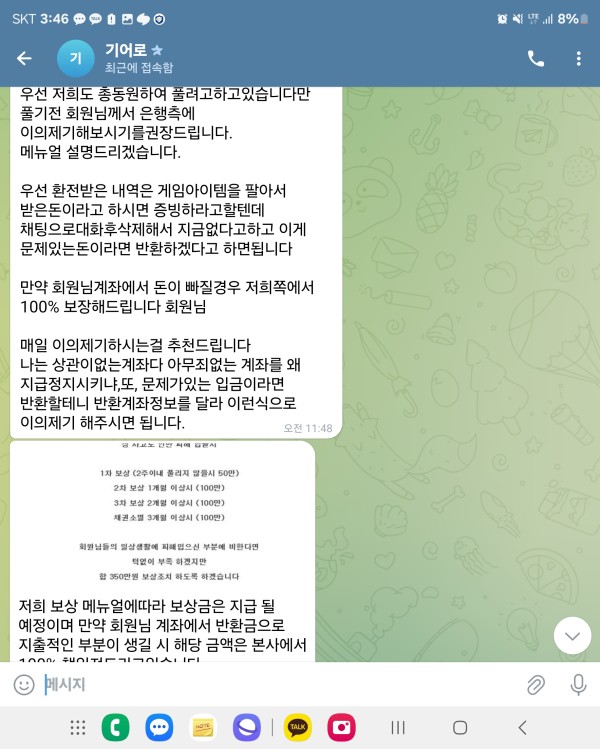This screenshot has height=749, width=600.
Task: Show recent apps
Action: (397, 727)
